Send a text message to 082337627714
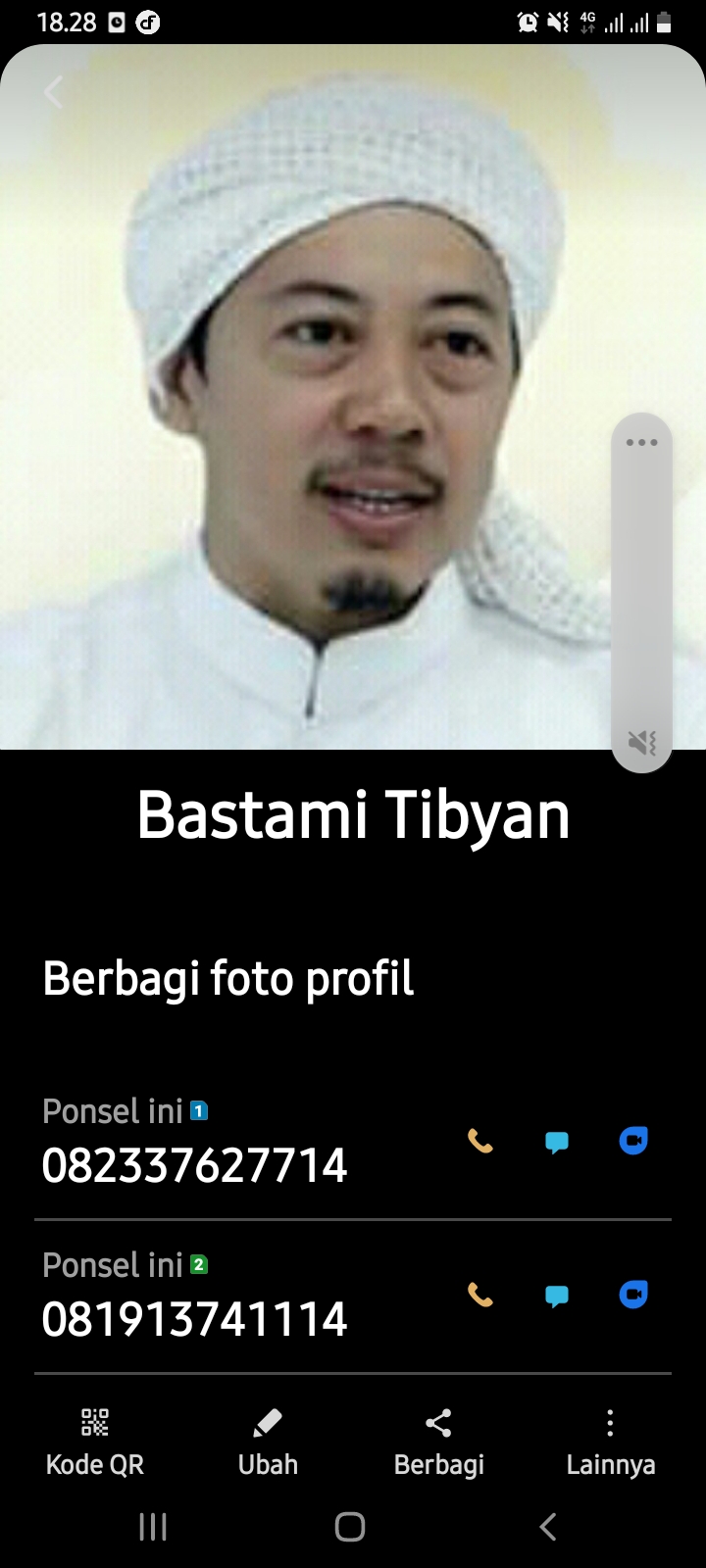 click(x=556, y=1142)
